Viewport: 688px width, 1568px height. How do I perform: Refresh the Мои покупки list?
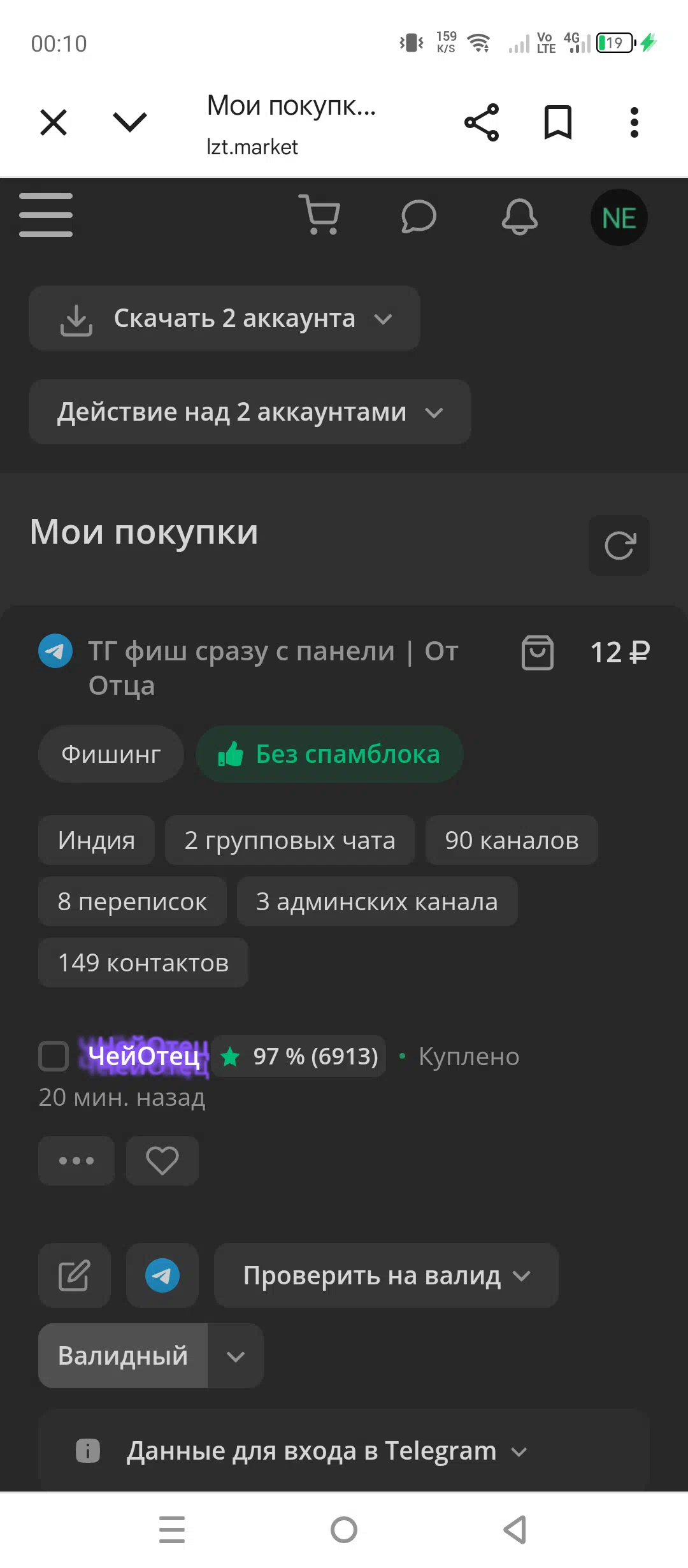coord(619,546)
